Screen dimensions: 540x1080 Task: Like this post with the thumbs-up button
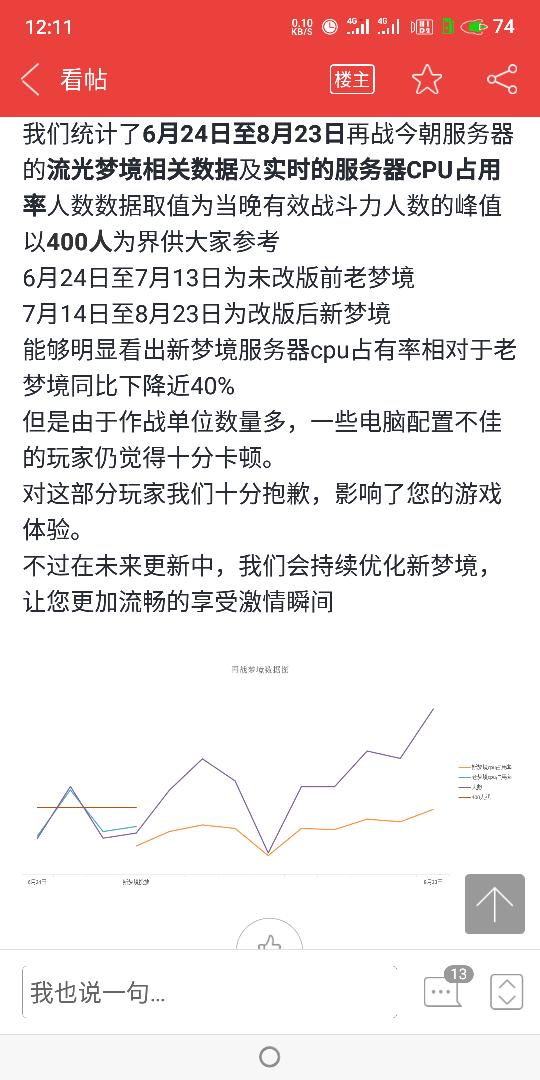tap(269, 935)
